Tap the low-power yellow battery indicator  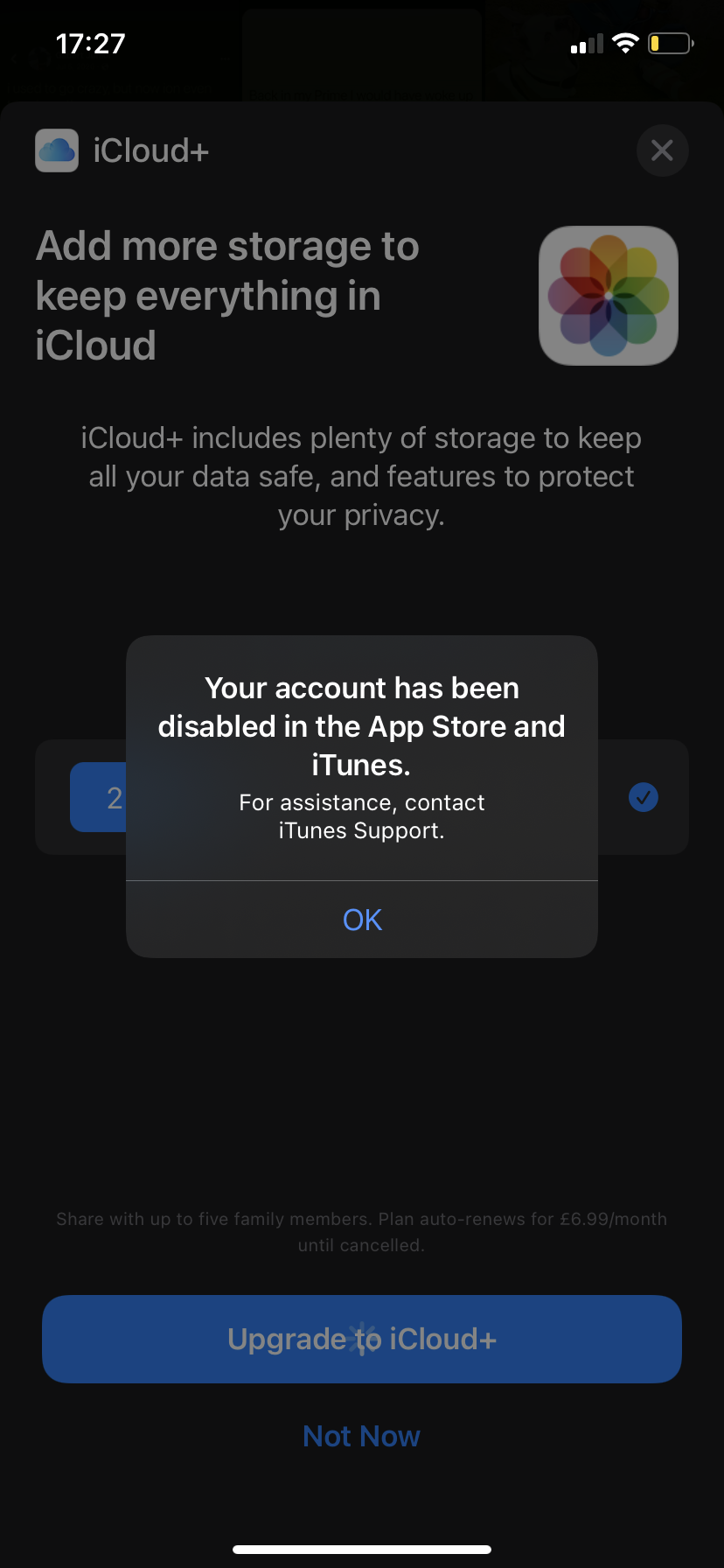tap(669, 42)
